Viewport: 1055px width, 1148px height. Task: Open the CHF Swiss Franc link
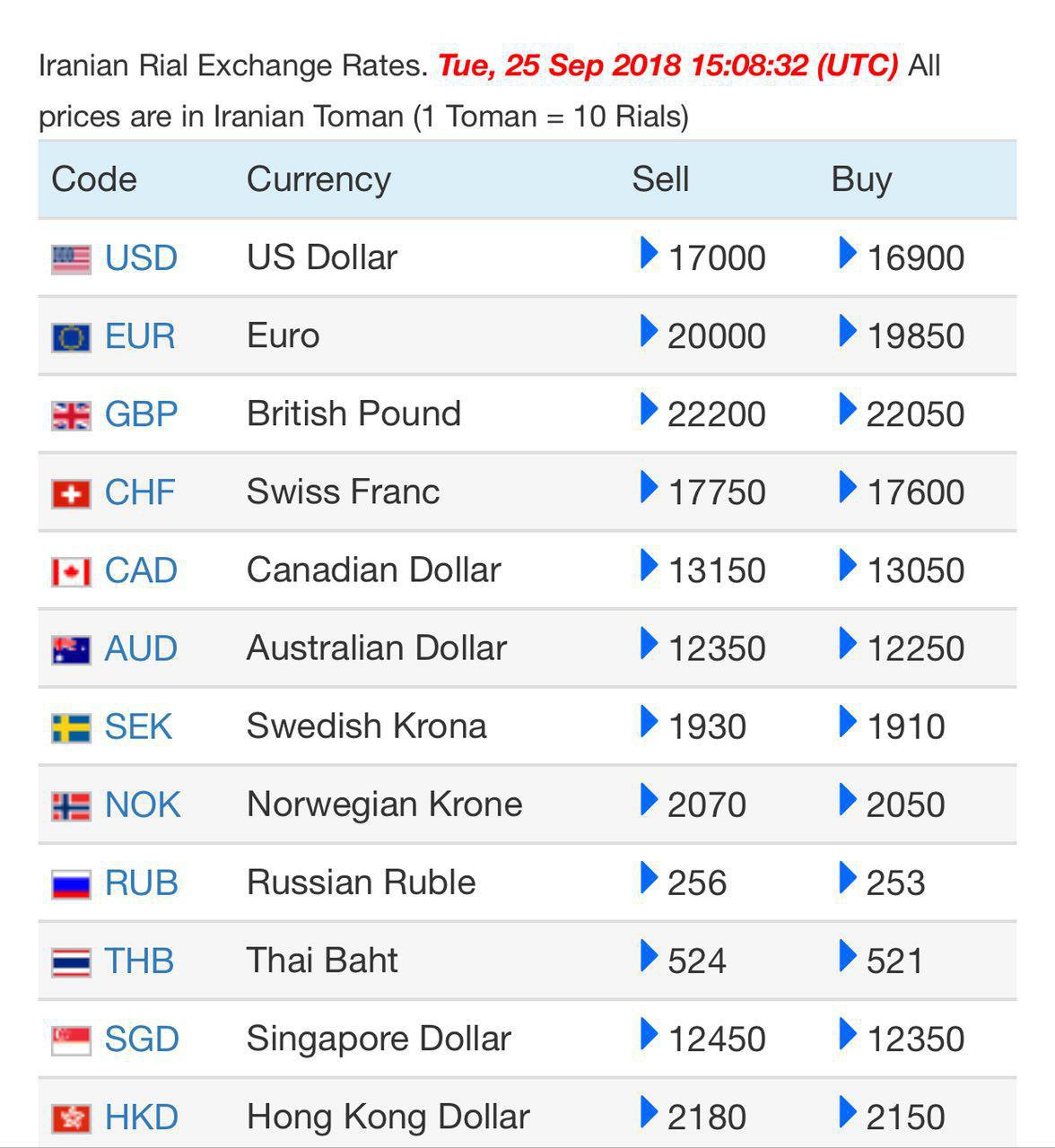click(140, 492)
